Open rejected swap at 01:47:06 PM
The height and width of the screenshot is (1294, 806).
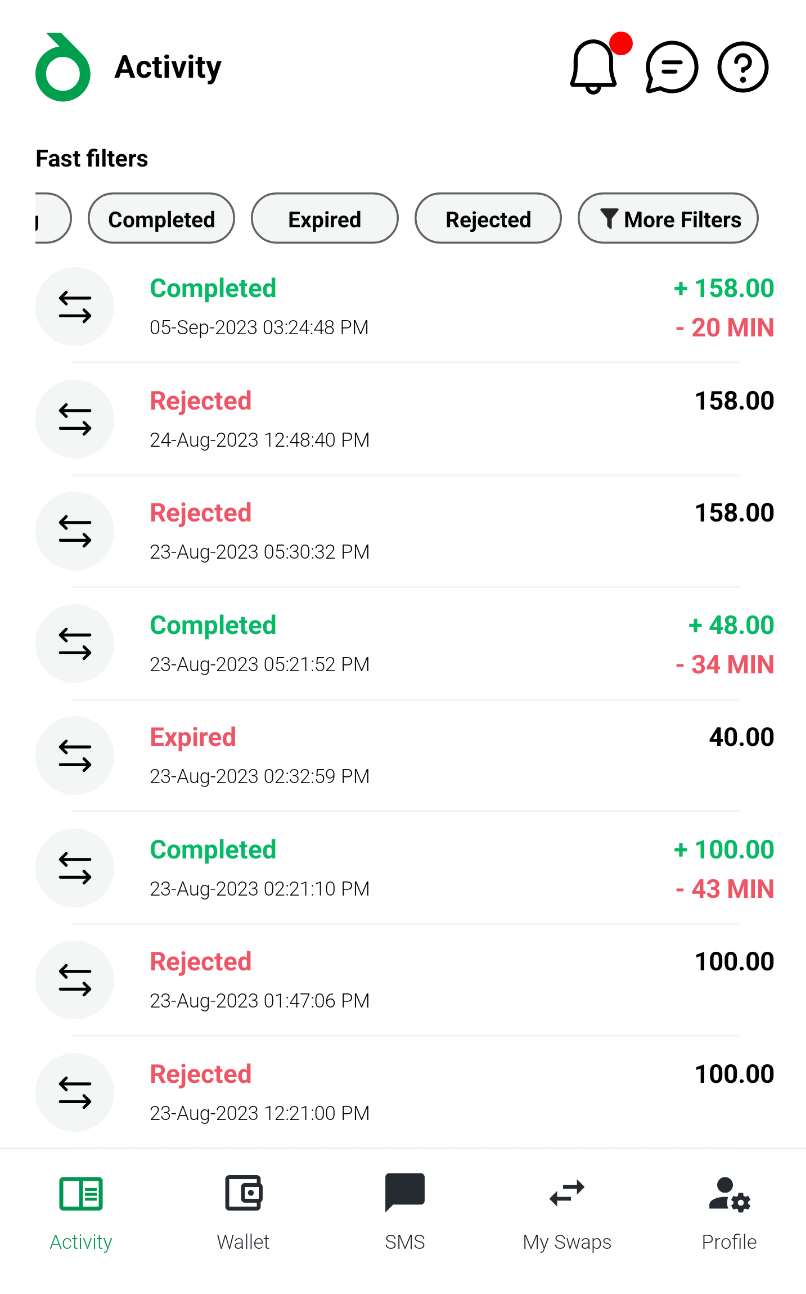[x=403, y=980]
